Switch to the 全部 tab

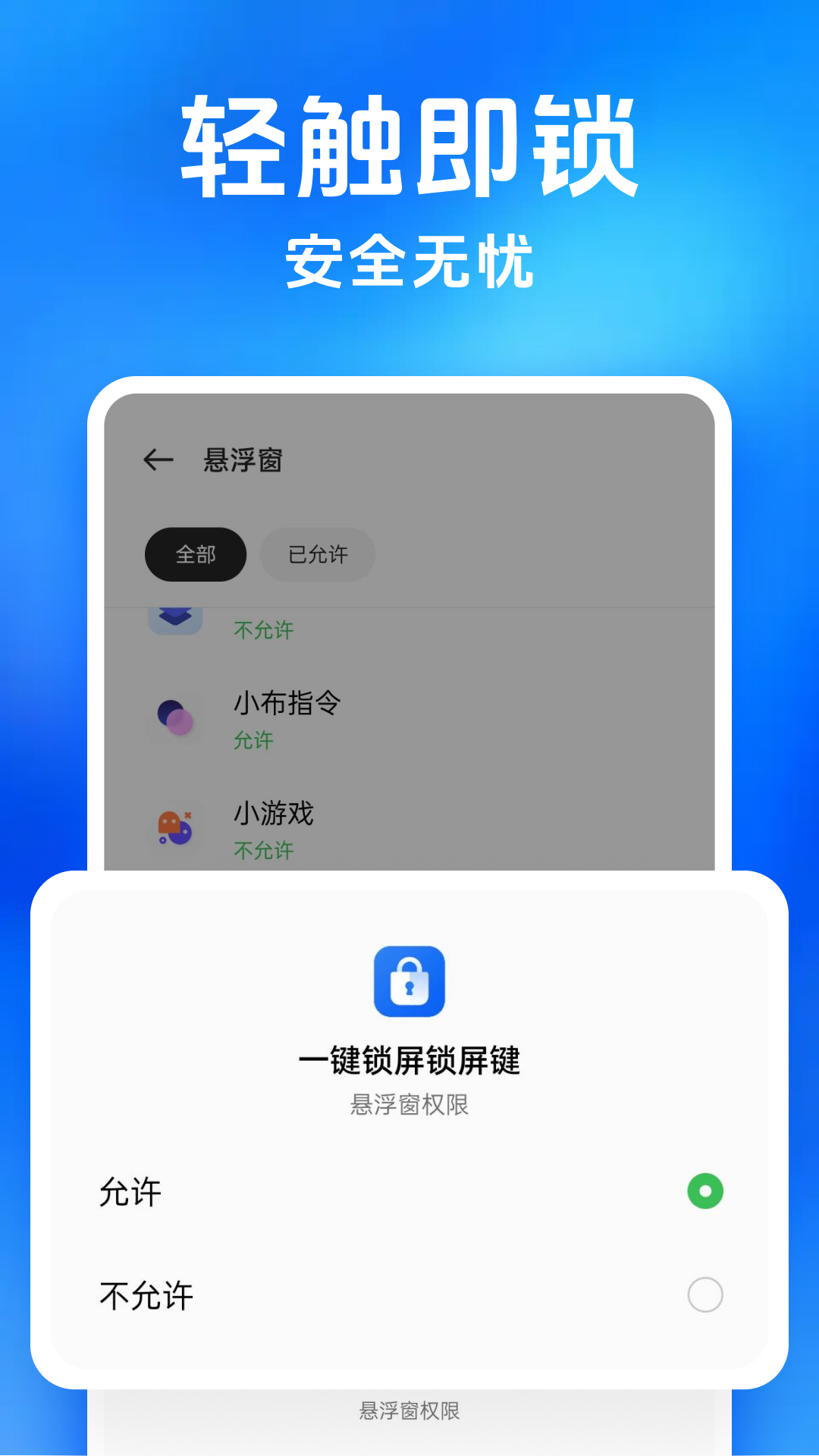tap(195, 554)
